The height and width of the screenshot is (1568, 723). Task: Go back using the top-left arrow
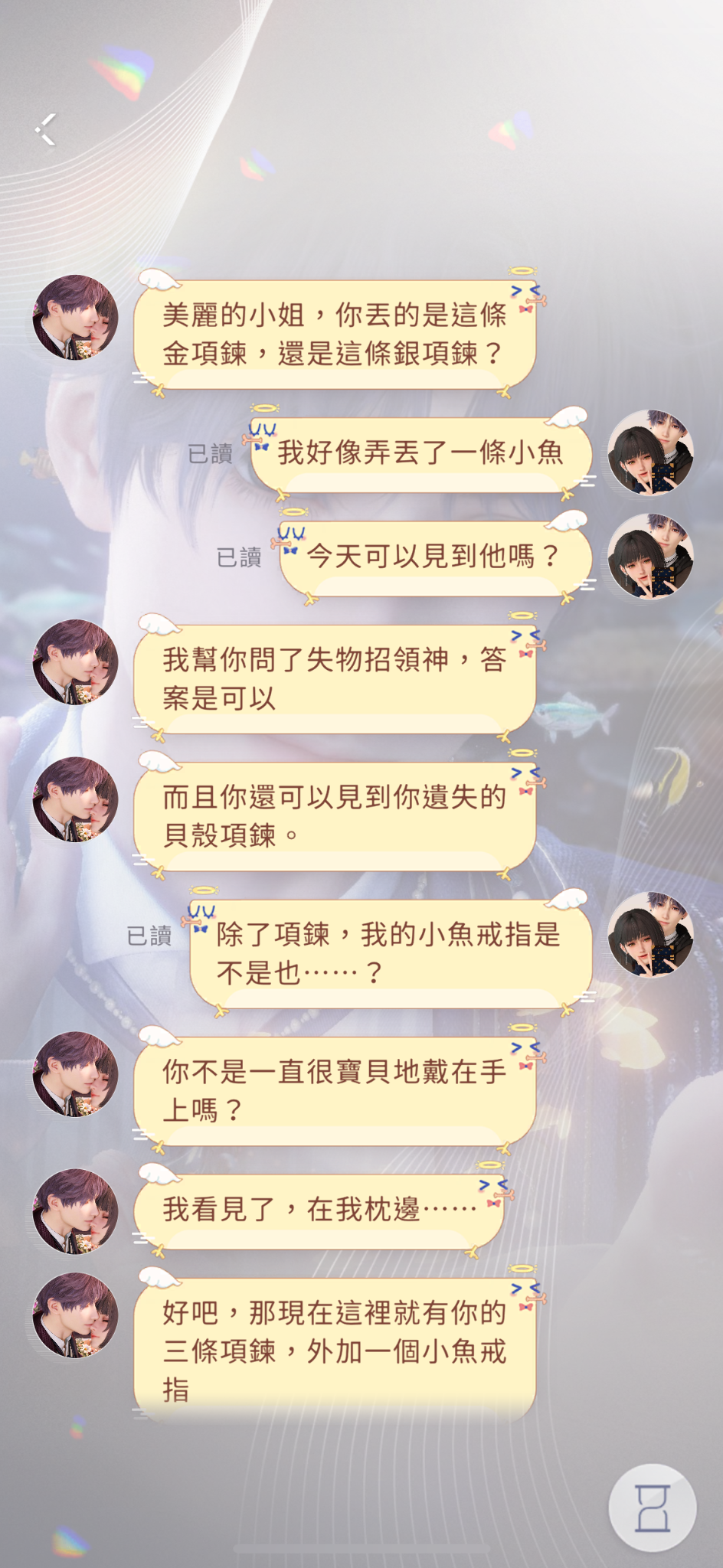[x=47, y=129]
